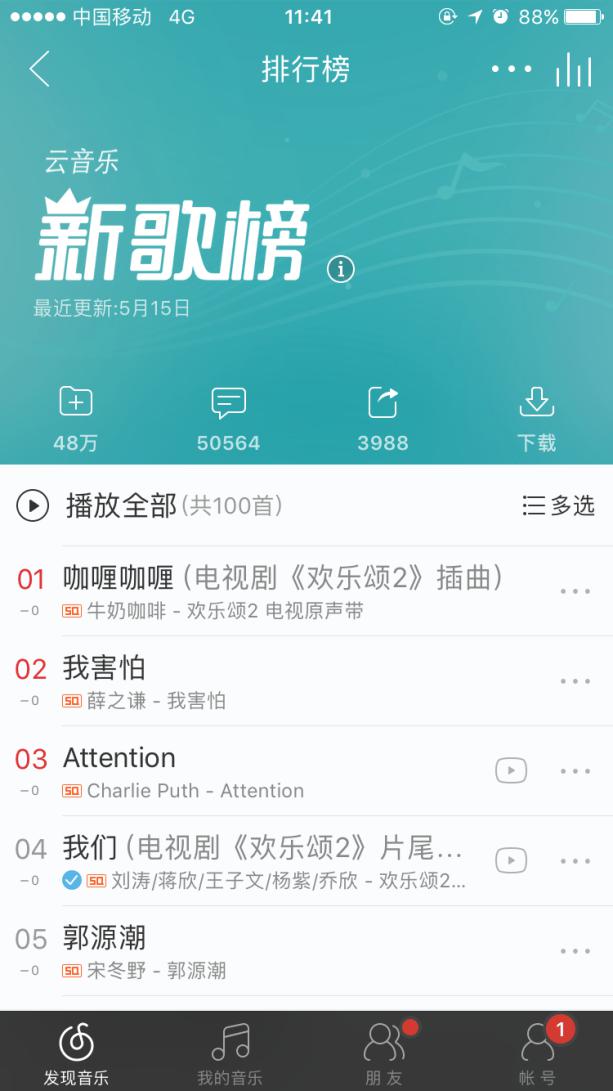The image size is (613, 1091).
Task: Tap 多选 to multi-select songs
Action: pyautogui.click(x=558, y=506)
